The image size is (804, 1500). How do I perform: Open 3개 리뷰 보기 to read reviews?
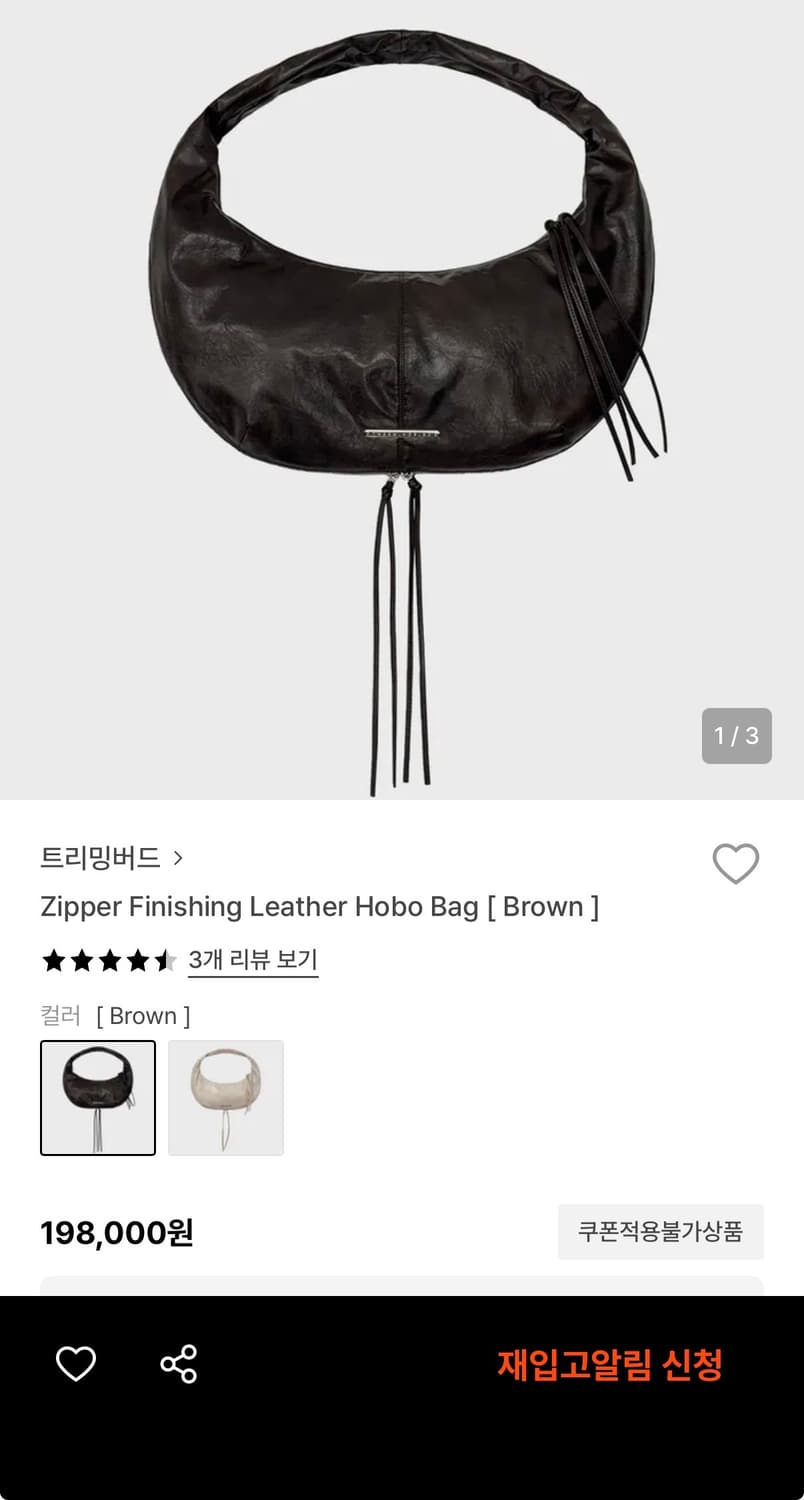(x=253, y=960)
